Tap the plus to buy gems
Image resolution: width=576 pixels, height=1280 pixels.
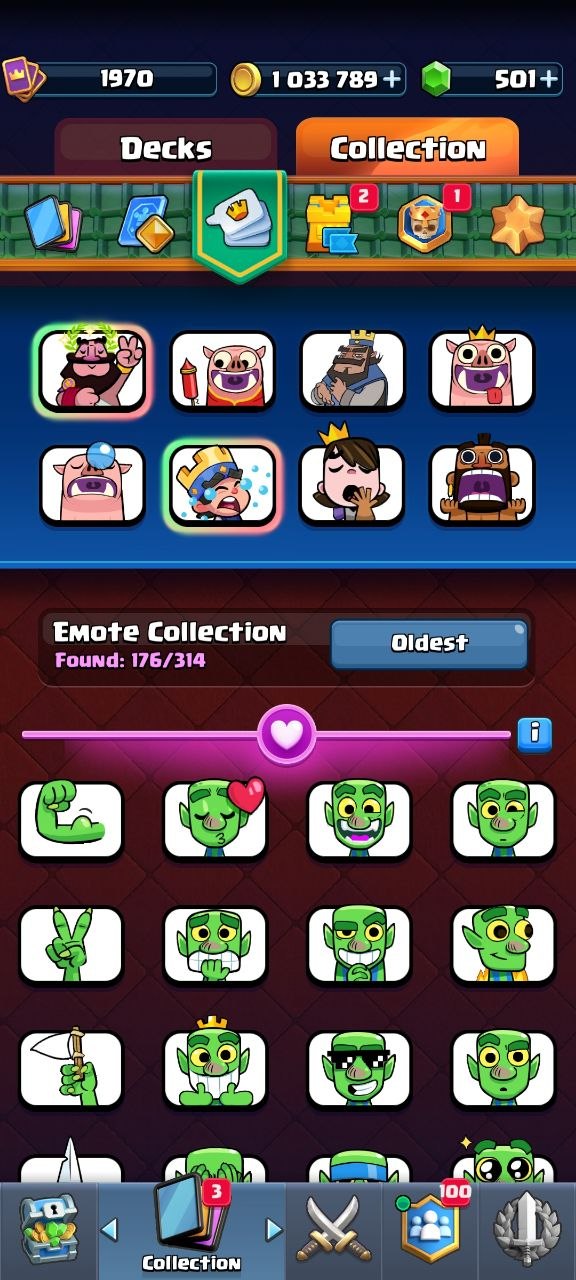pyautogui.click(x=549, y=79)
